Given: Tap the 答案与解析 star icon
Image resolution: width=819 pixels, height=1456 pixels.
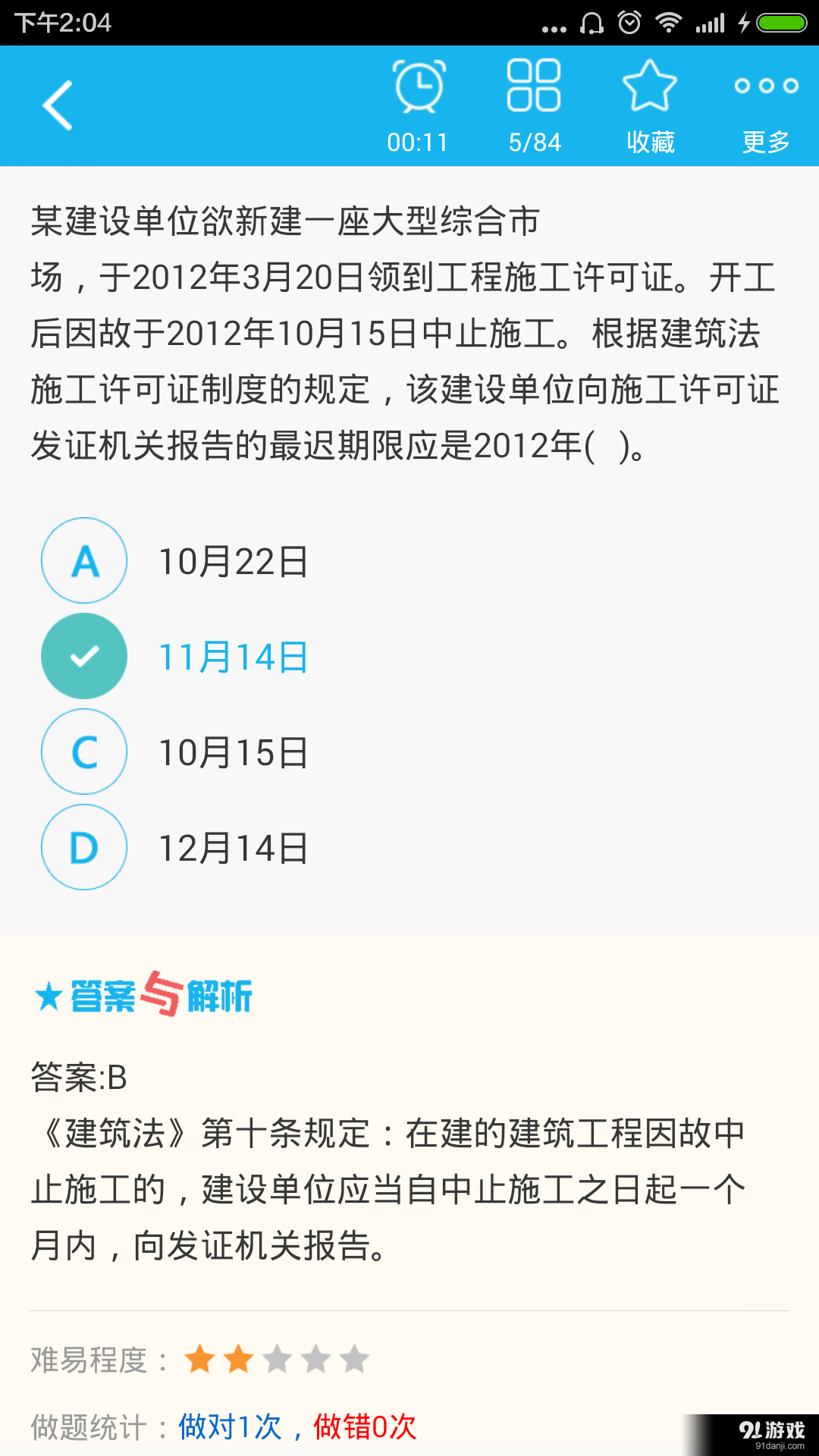Looking at the screenshot, I should [45, 996].
